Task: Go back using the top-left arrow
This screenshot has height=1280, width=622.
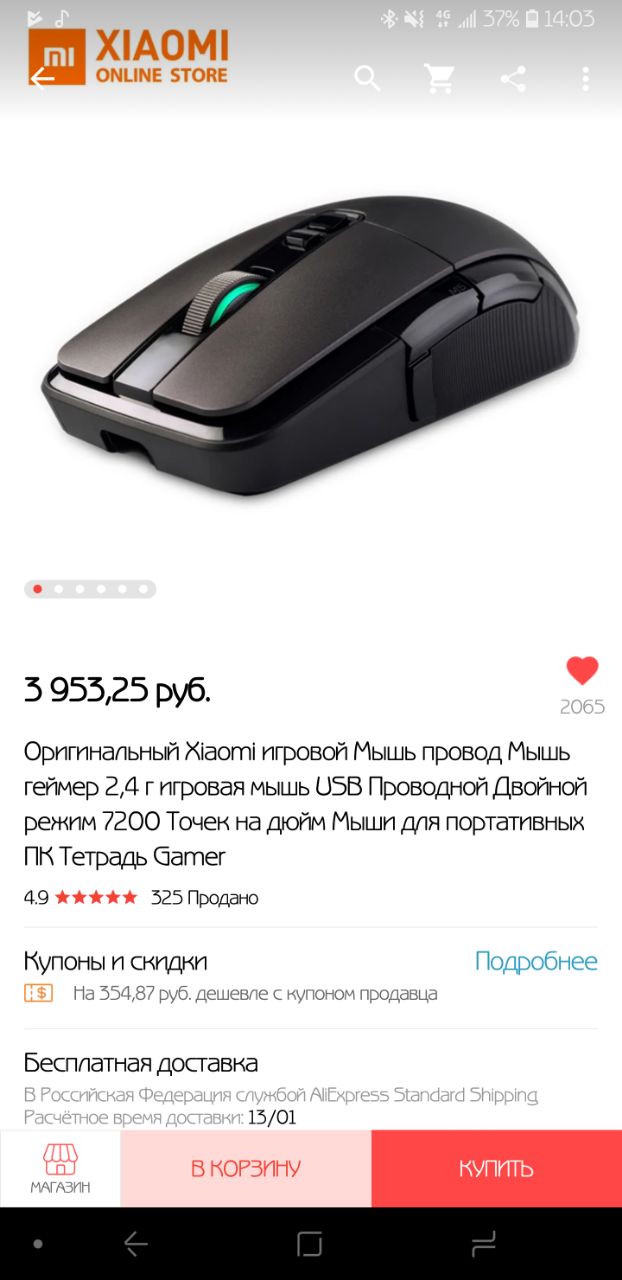Action: 42,78
